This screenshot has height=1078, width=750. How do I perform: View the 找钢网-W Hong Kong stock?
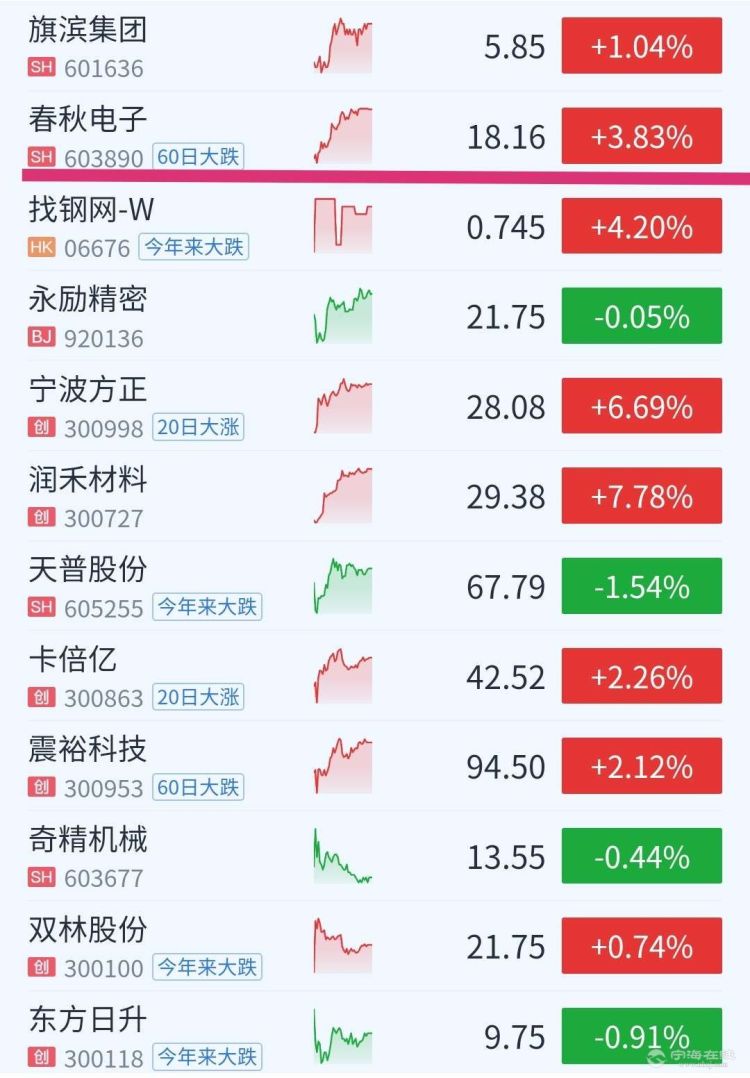[x=375, y=226]
